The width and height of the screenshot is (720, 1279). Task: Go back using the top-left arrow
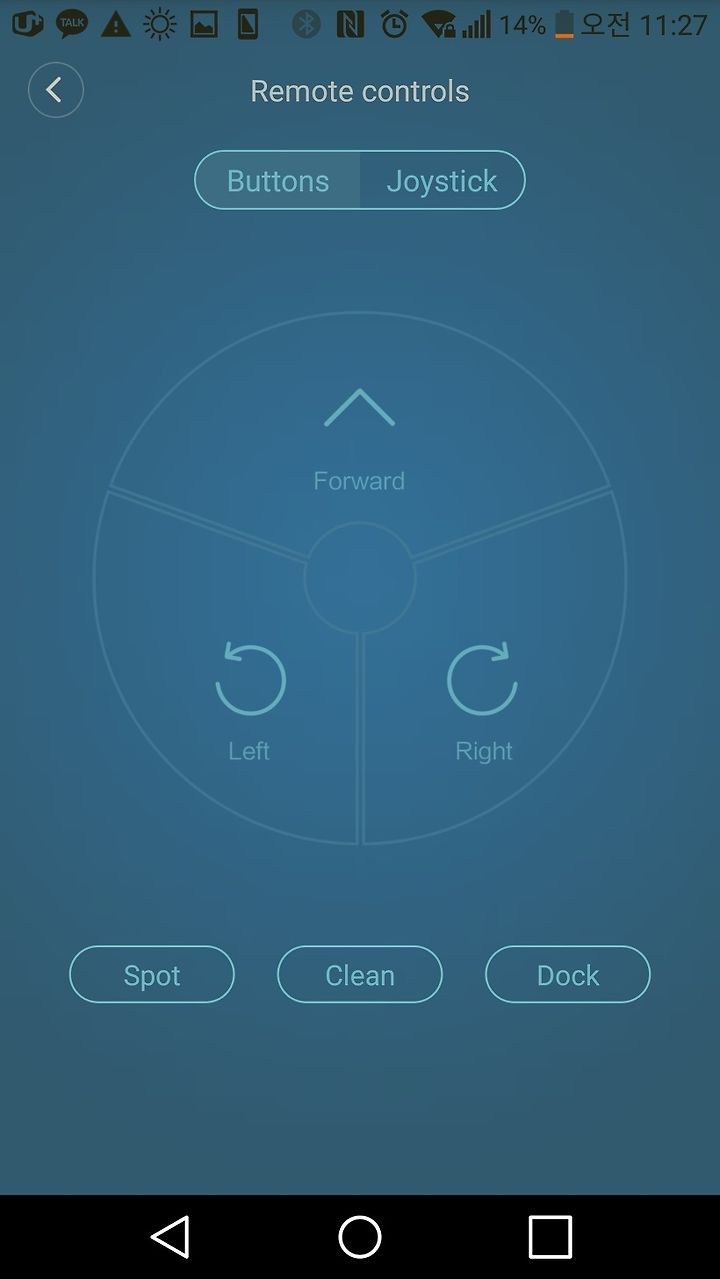(x=55, y=90)
